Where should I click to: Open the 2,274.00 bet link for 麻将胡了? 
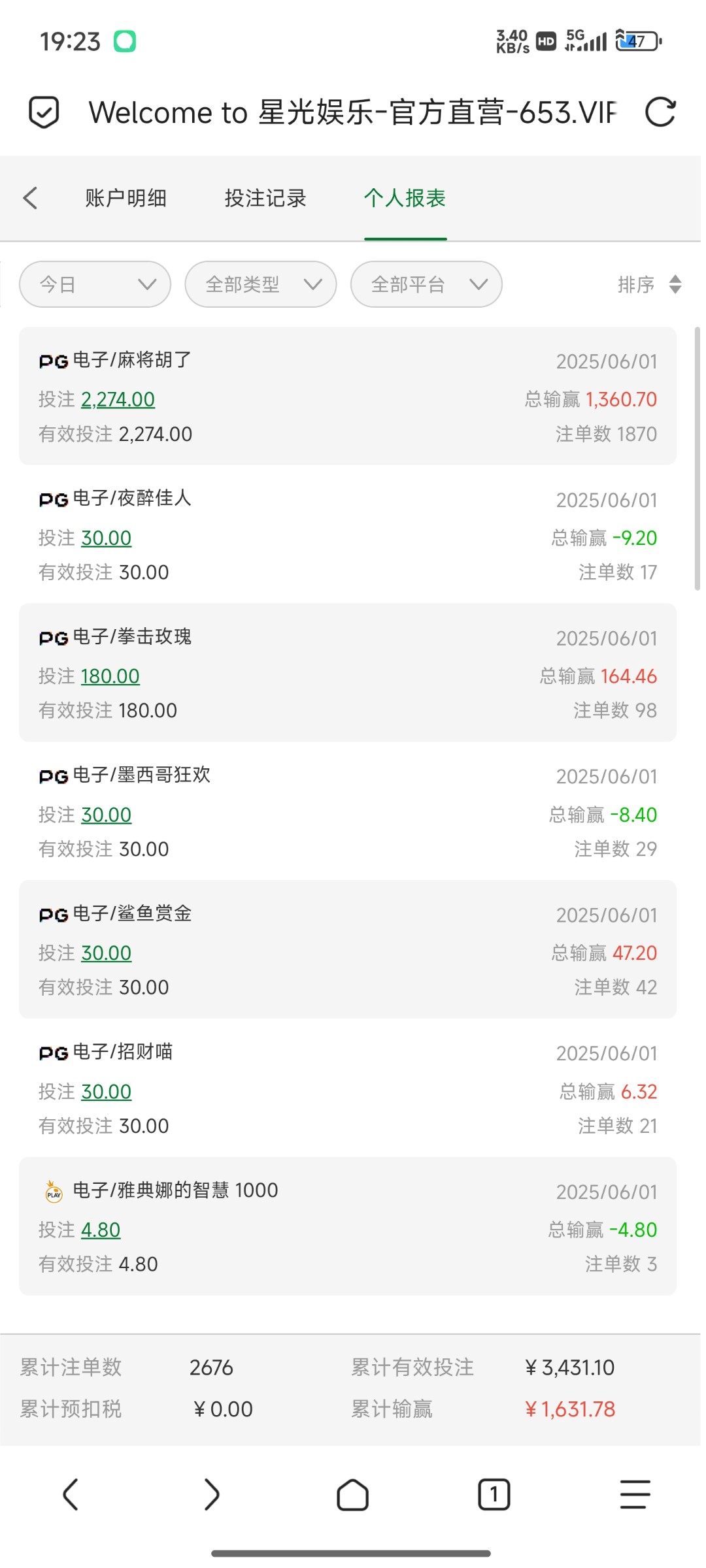pyautogui.click(x=118, y=399)
